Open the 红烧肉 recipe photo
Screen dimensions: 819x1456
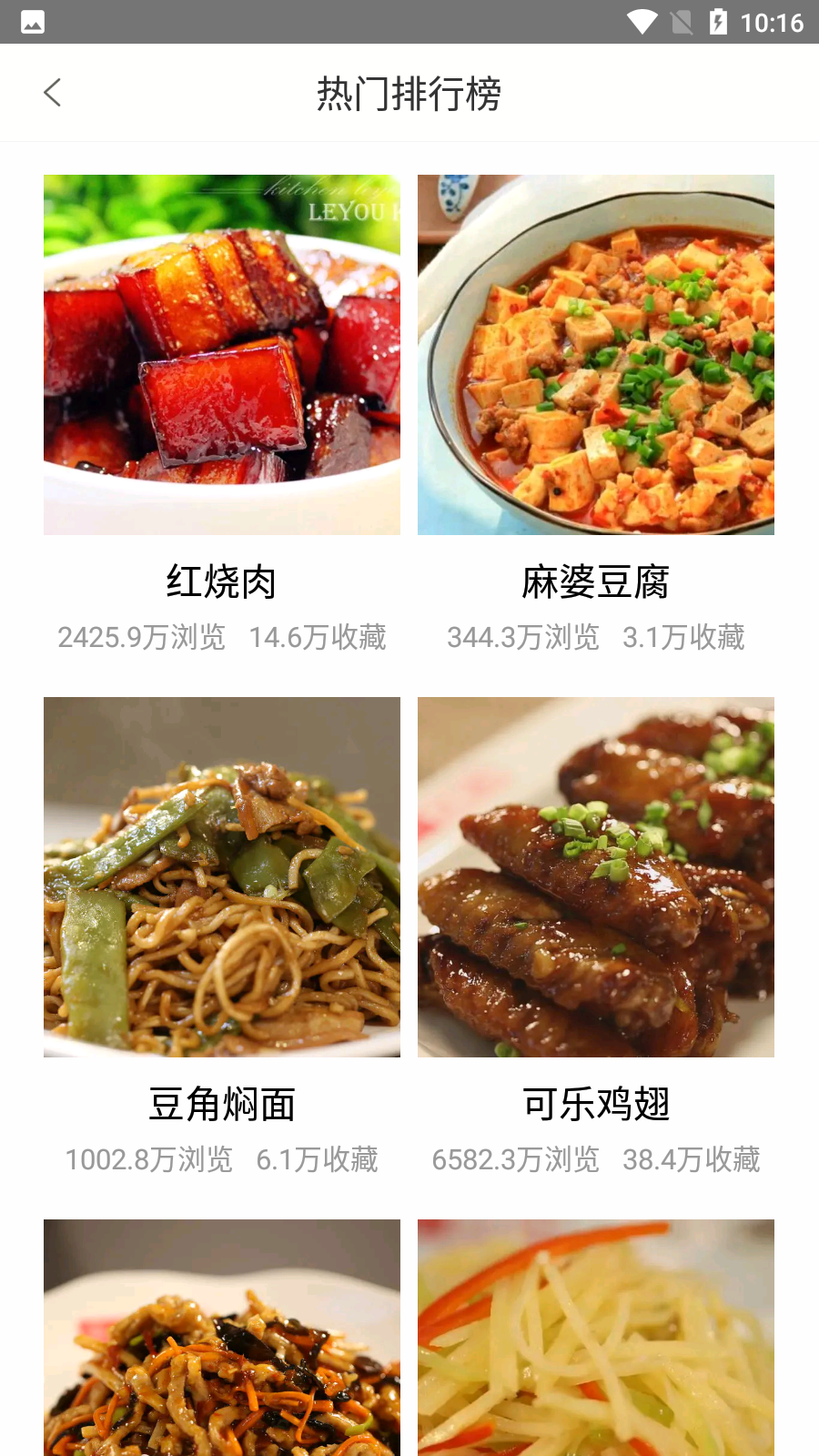(x=221, y=354)
